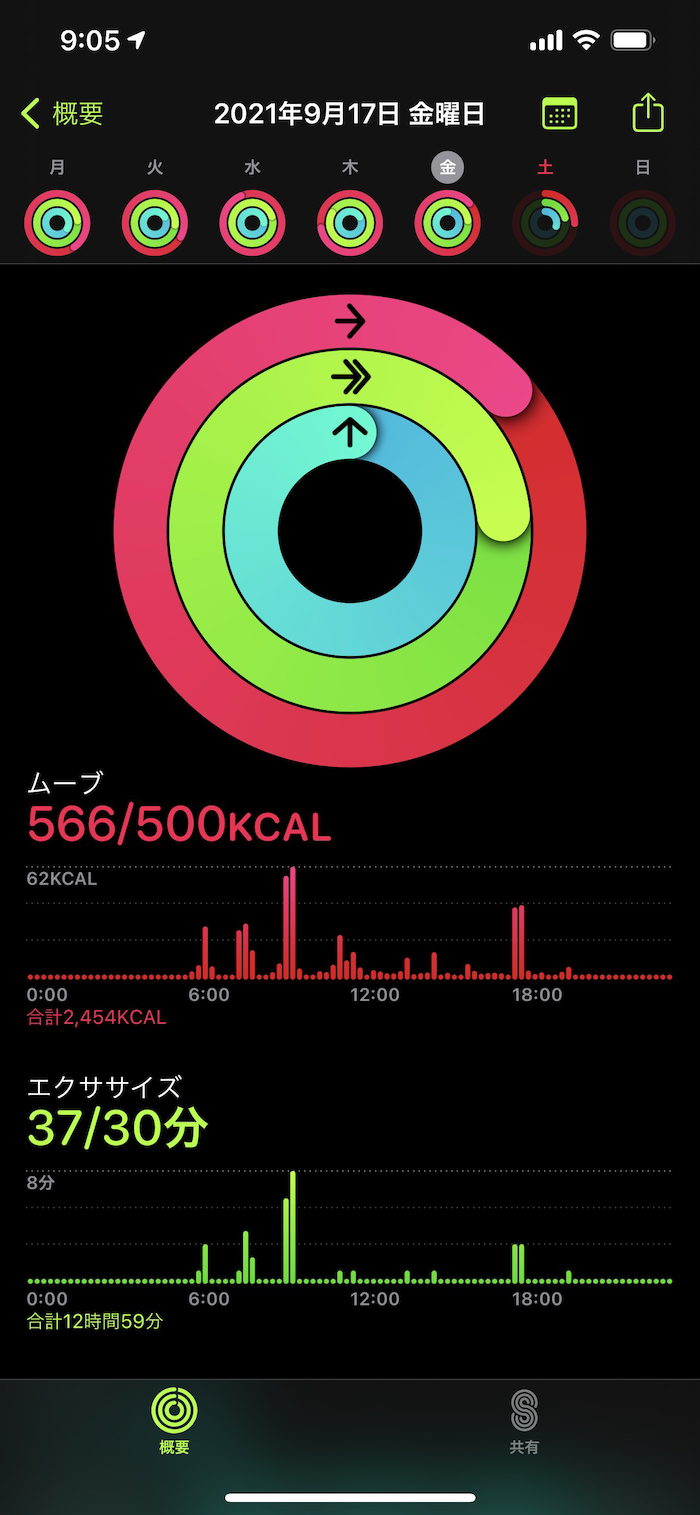This screenshot has height=1515, width=700.
Task: Select Wednesday (水) activity rings
Action: tap(252, 222)
